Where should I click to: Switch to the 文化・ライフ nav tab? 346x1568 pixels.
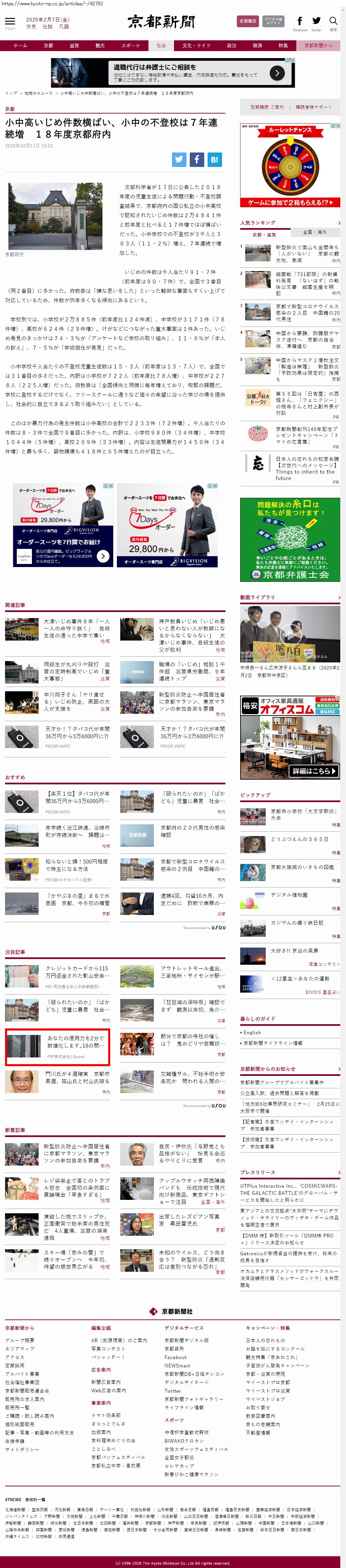[x=196, y=46]
